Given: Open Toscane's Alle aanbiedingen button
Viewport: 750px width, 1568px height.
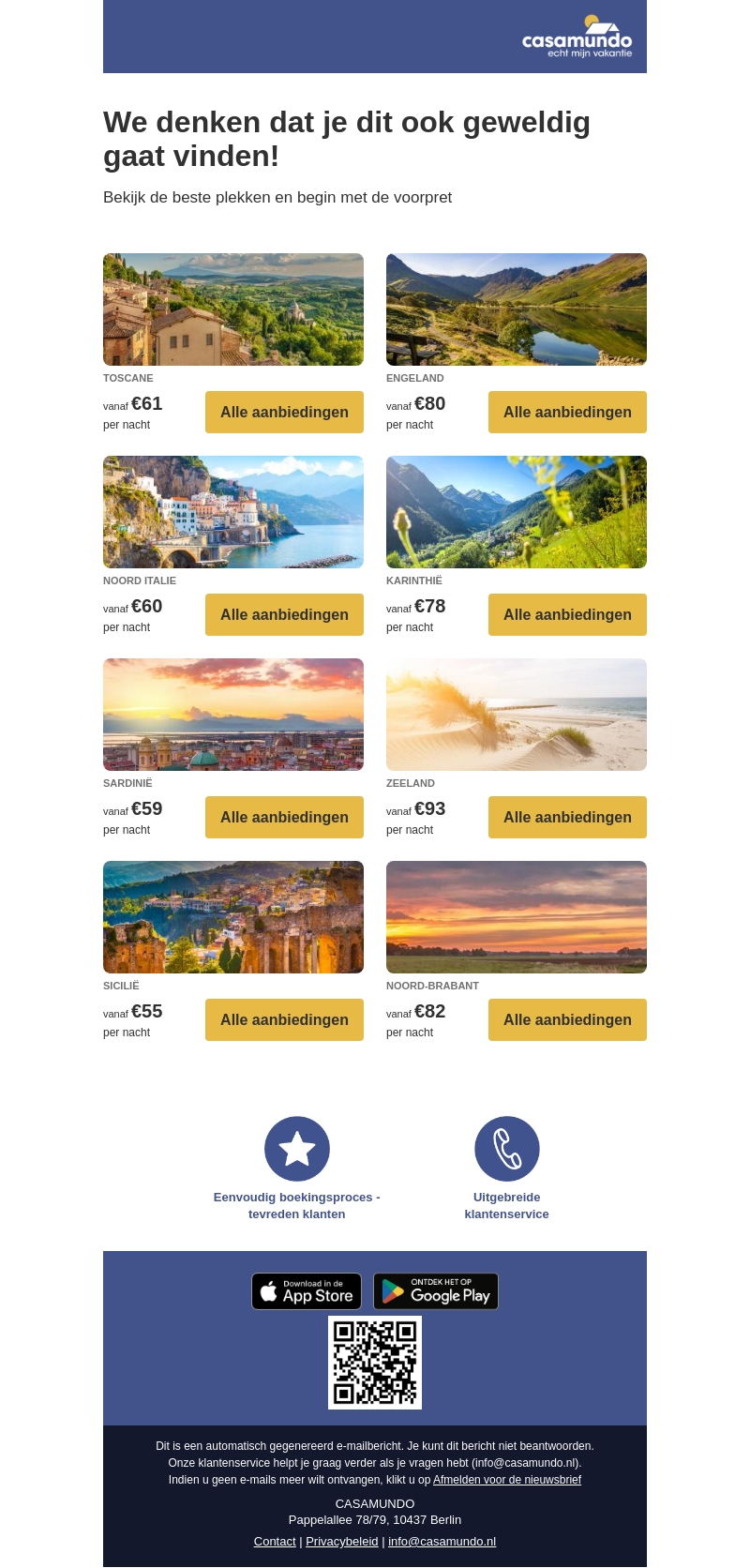Looking at the screenshot, I should click(x=284, y=412).
